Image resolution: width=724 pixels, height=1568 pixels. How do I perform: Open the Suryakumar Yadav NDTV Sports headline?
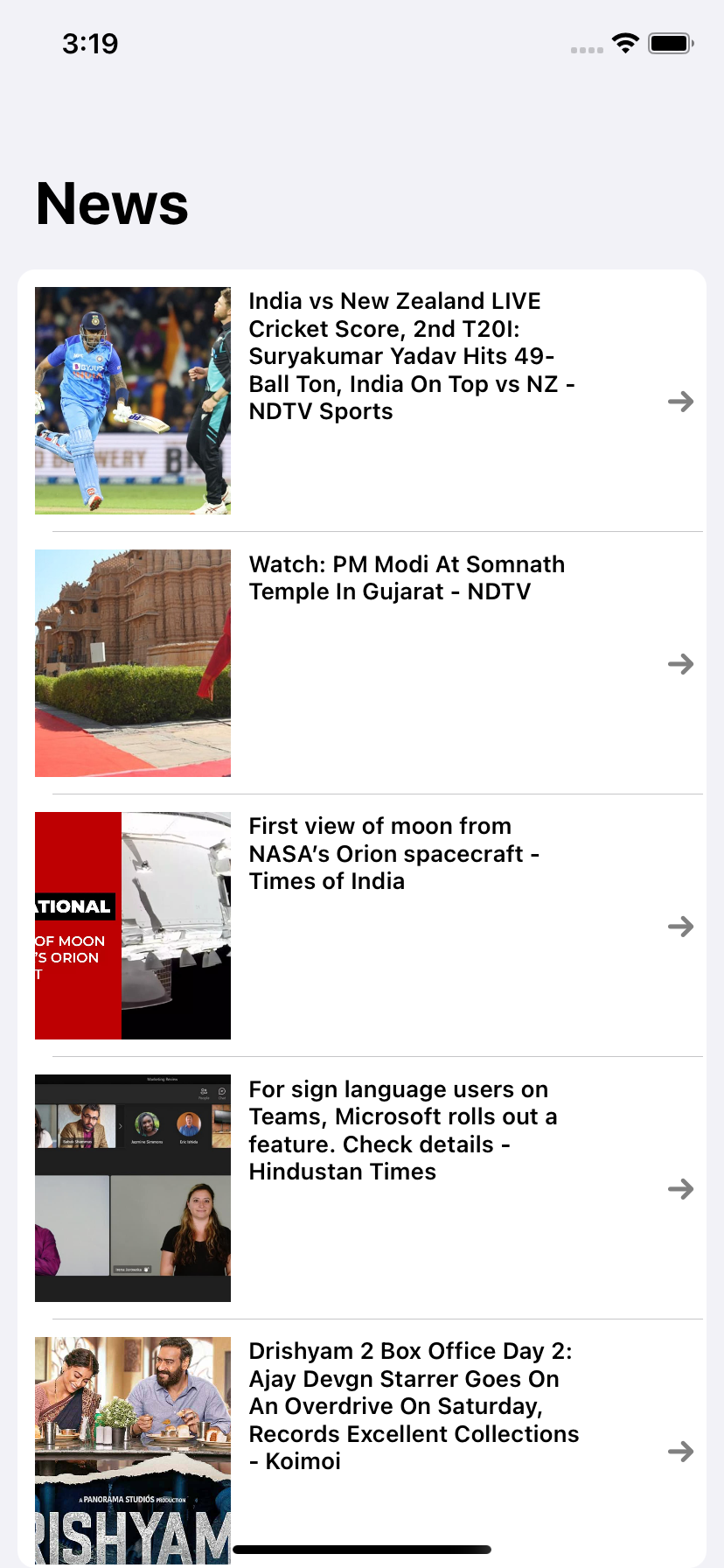411,356
